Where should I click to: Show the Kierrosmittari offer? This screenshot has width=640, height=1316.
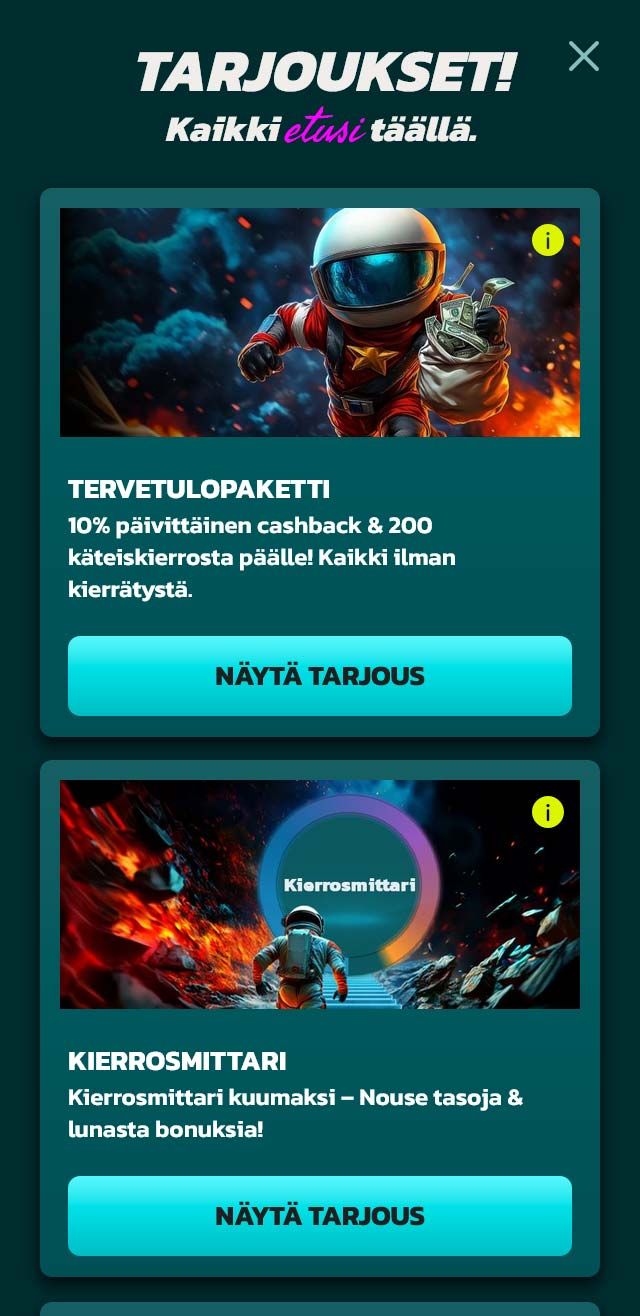(320, 1216)
